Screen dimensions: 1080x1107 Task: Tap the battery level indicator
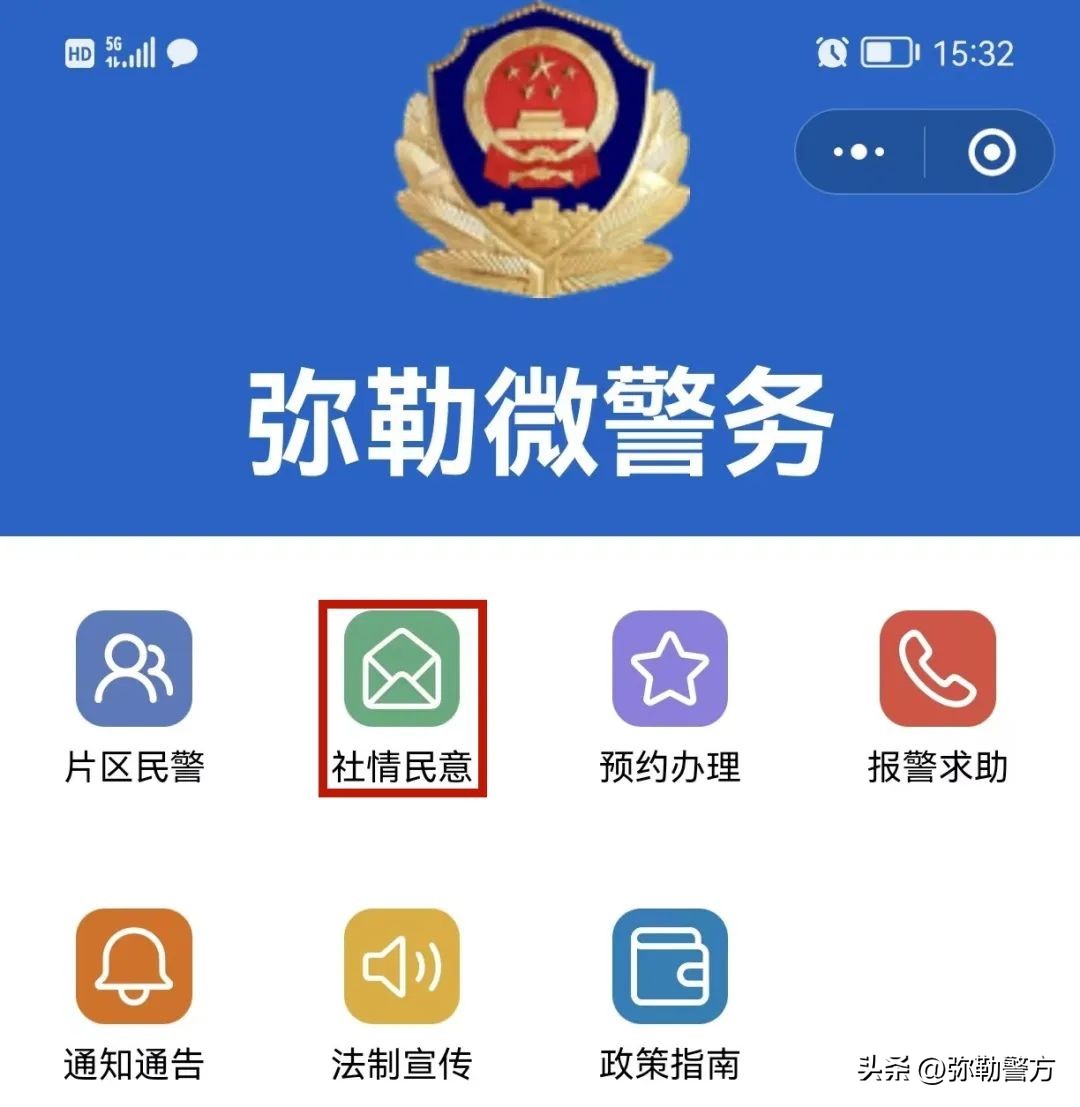click(x=890, y=50)
